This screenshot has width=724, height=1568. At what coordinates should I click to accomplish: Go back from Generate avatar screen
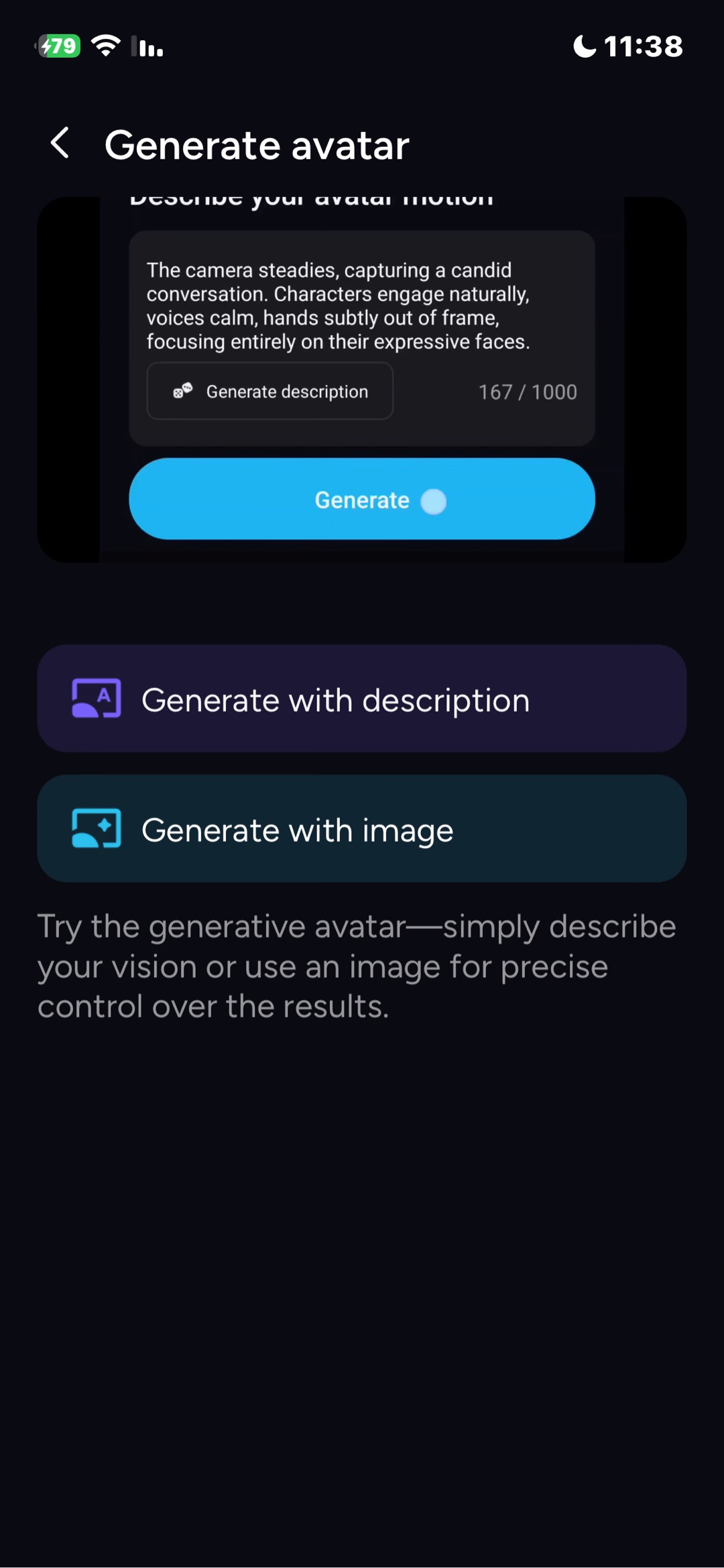[60, 144]
